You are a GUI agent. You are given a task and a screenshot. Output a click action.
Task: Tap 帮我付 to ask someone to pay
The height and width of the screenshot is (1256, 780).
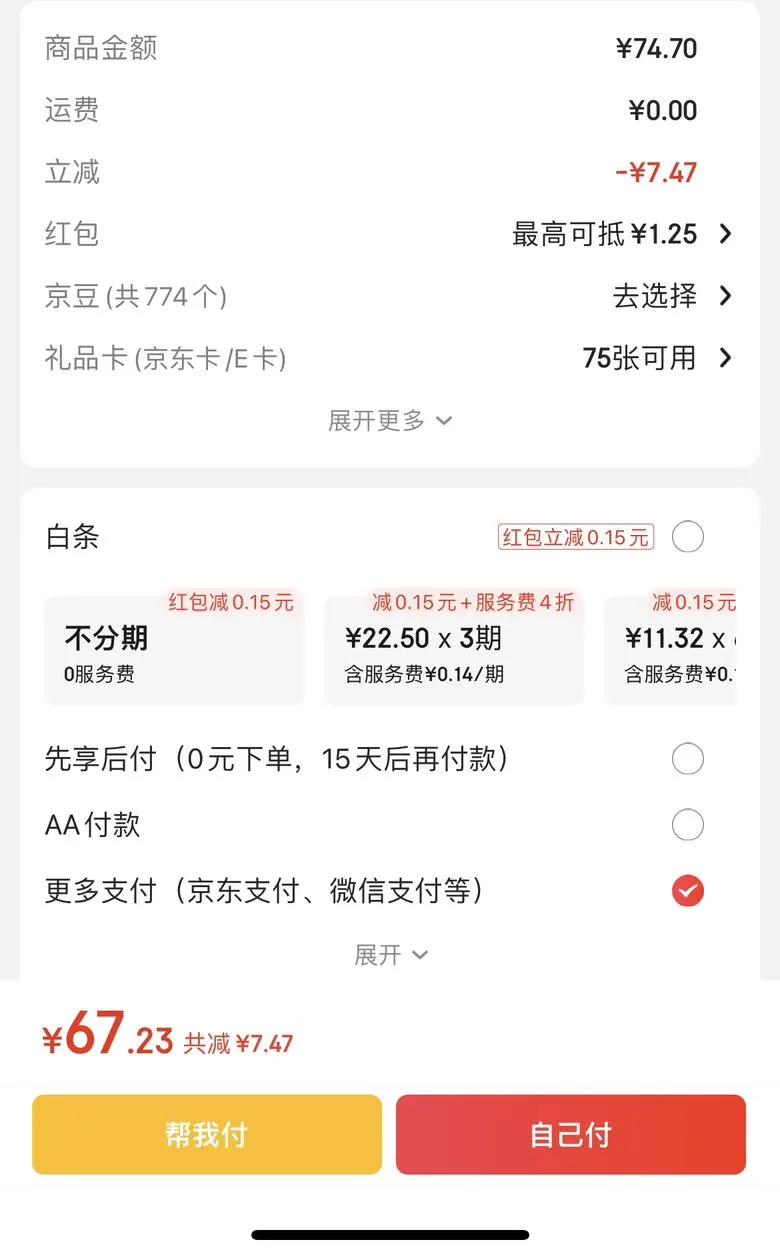(x=206, y=1134)
